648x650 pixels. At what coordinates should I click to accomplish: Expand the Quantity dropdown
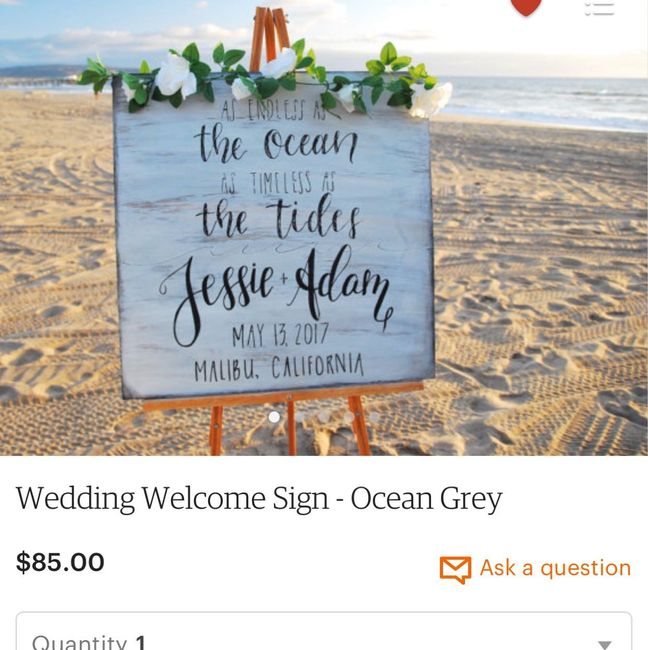604,644
